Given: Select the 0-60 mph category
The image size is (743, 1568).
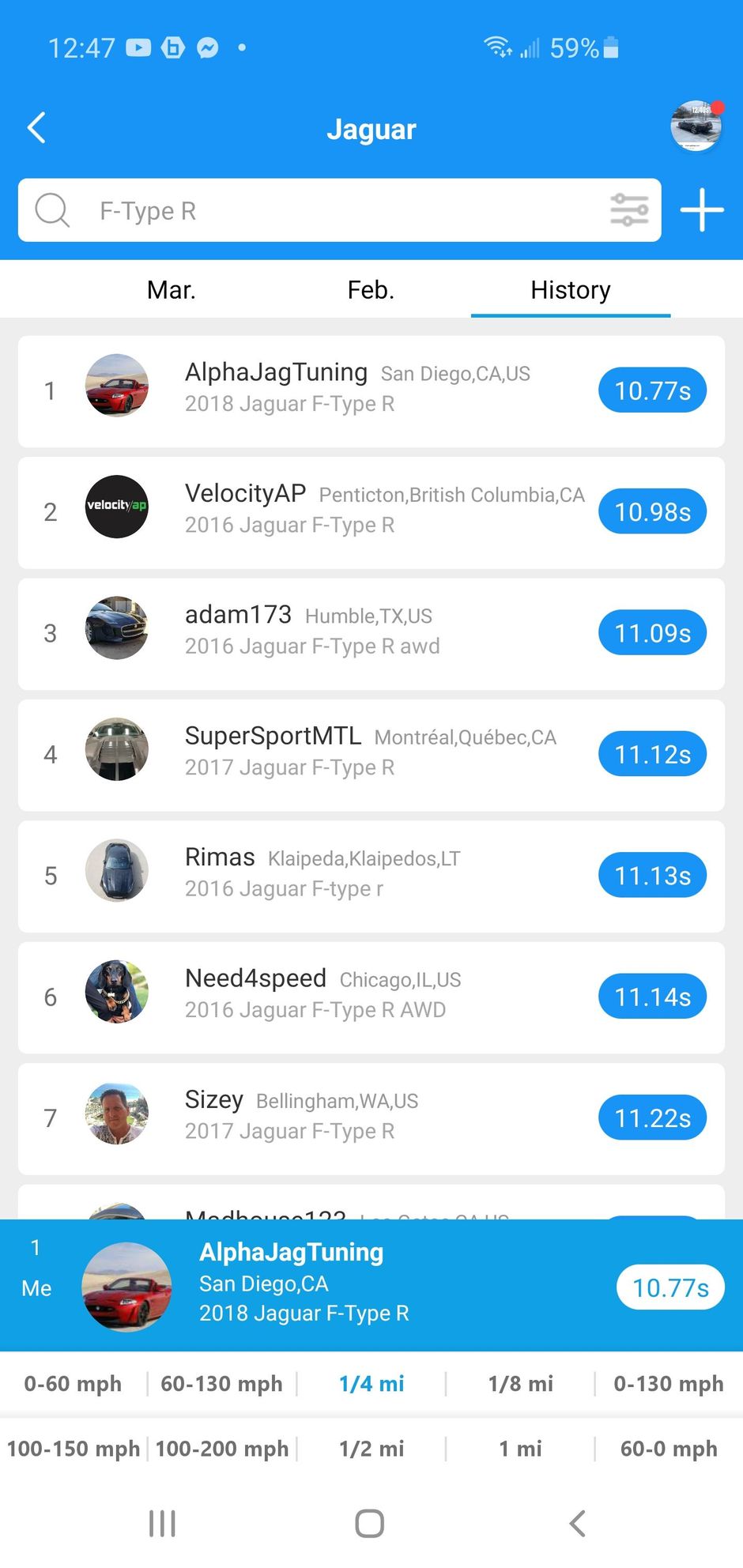Looking at the screenshot, I should pyautogui.click(x=73, y=1383).
